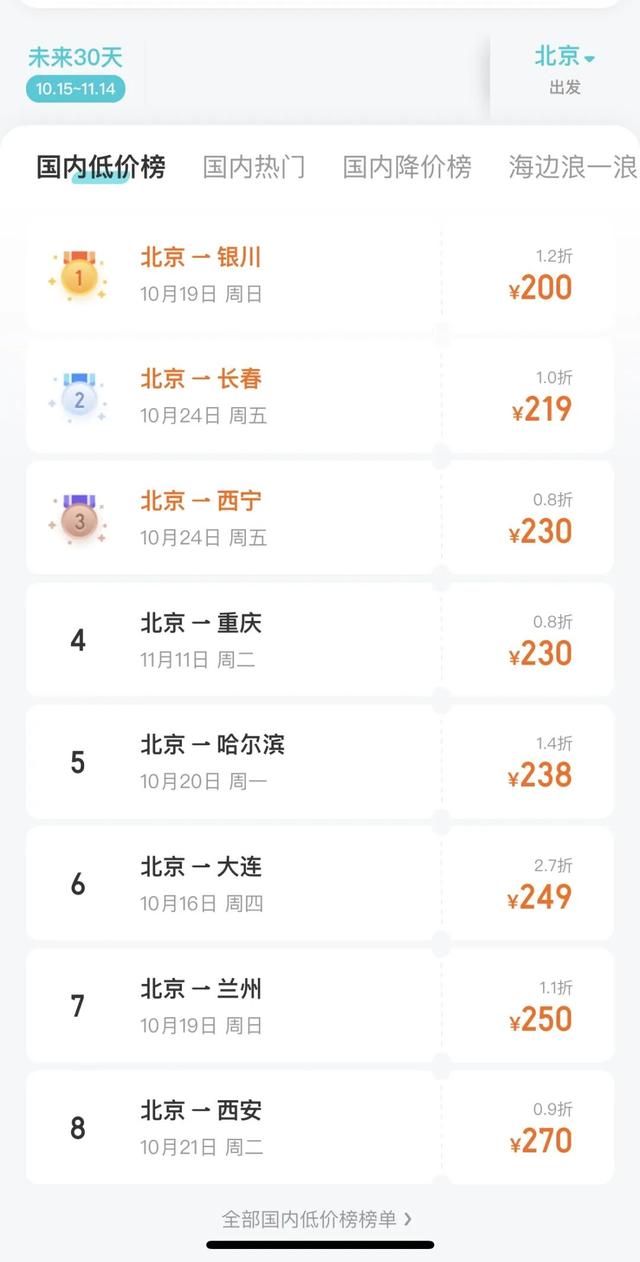This screenshot has width=640, height=1262.
Task: Open the 北京 to 重庆 flight deal
Action: click(x=320, y=640)
